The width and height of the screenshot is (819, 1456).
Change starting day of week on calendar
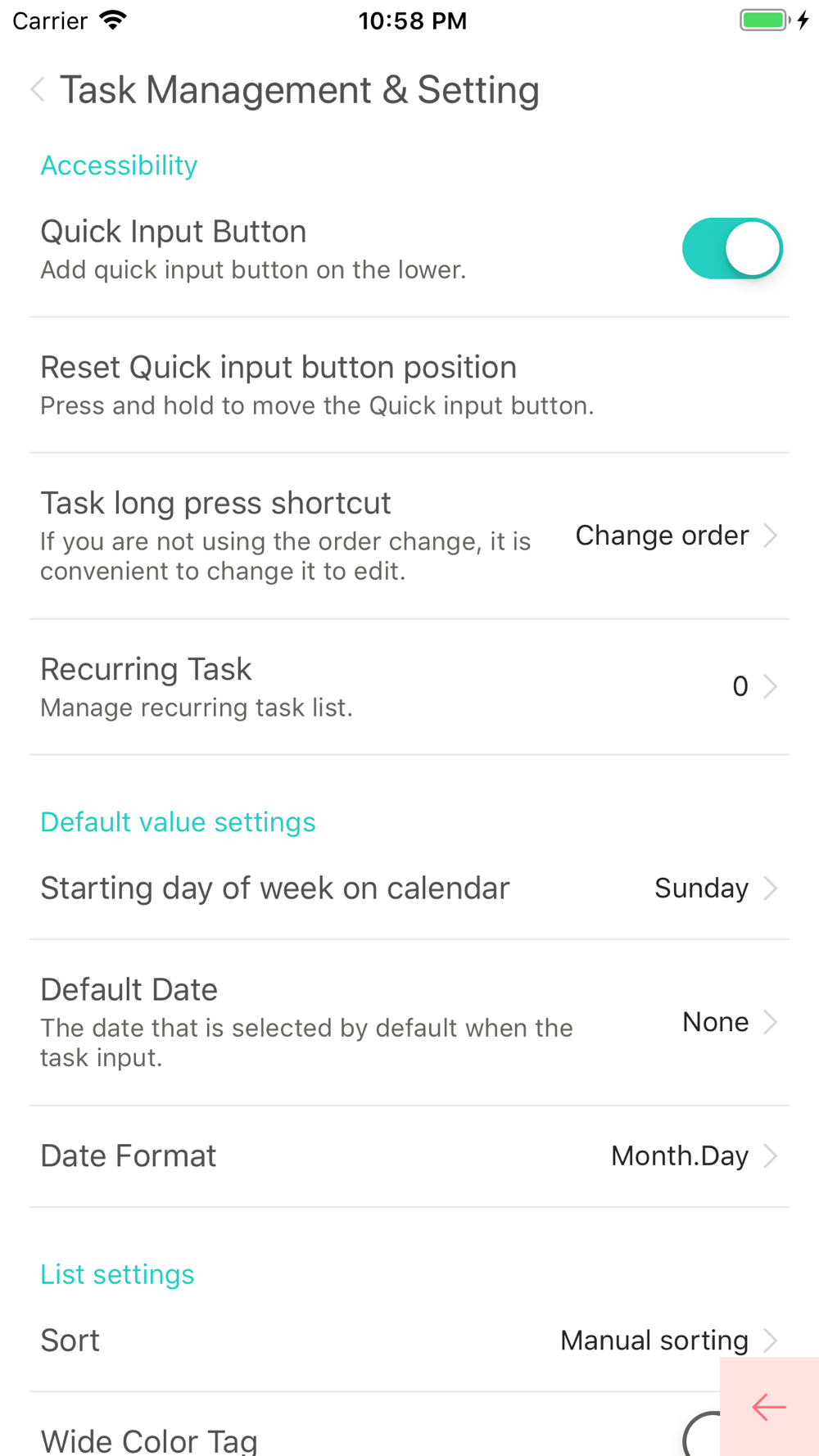(x=409, y=889)
